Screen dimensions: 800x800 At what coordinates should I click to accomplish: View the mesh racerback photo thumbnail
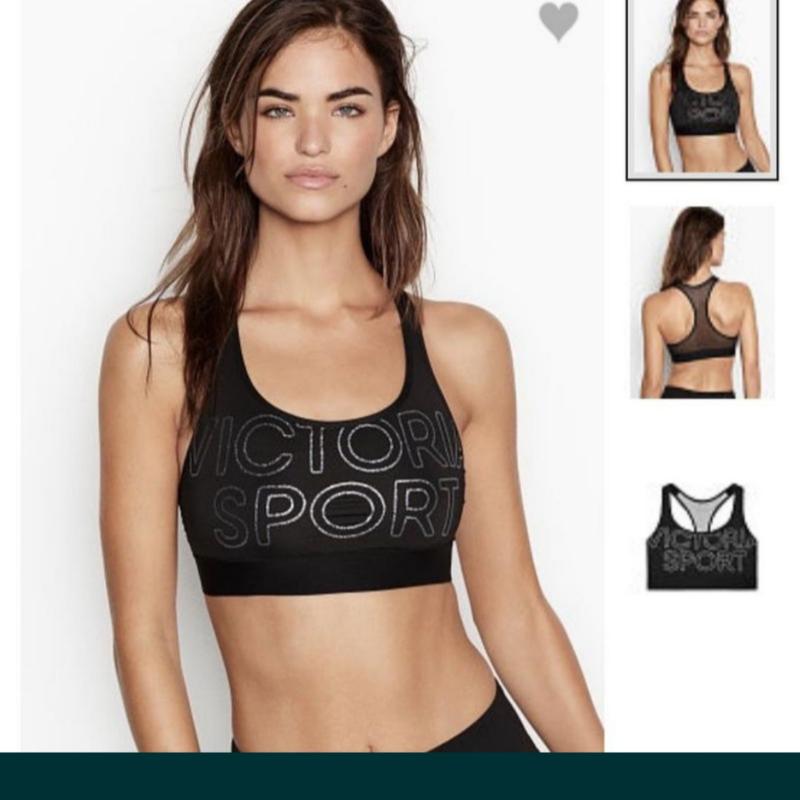click(x=701, y=302)
